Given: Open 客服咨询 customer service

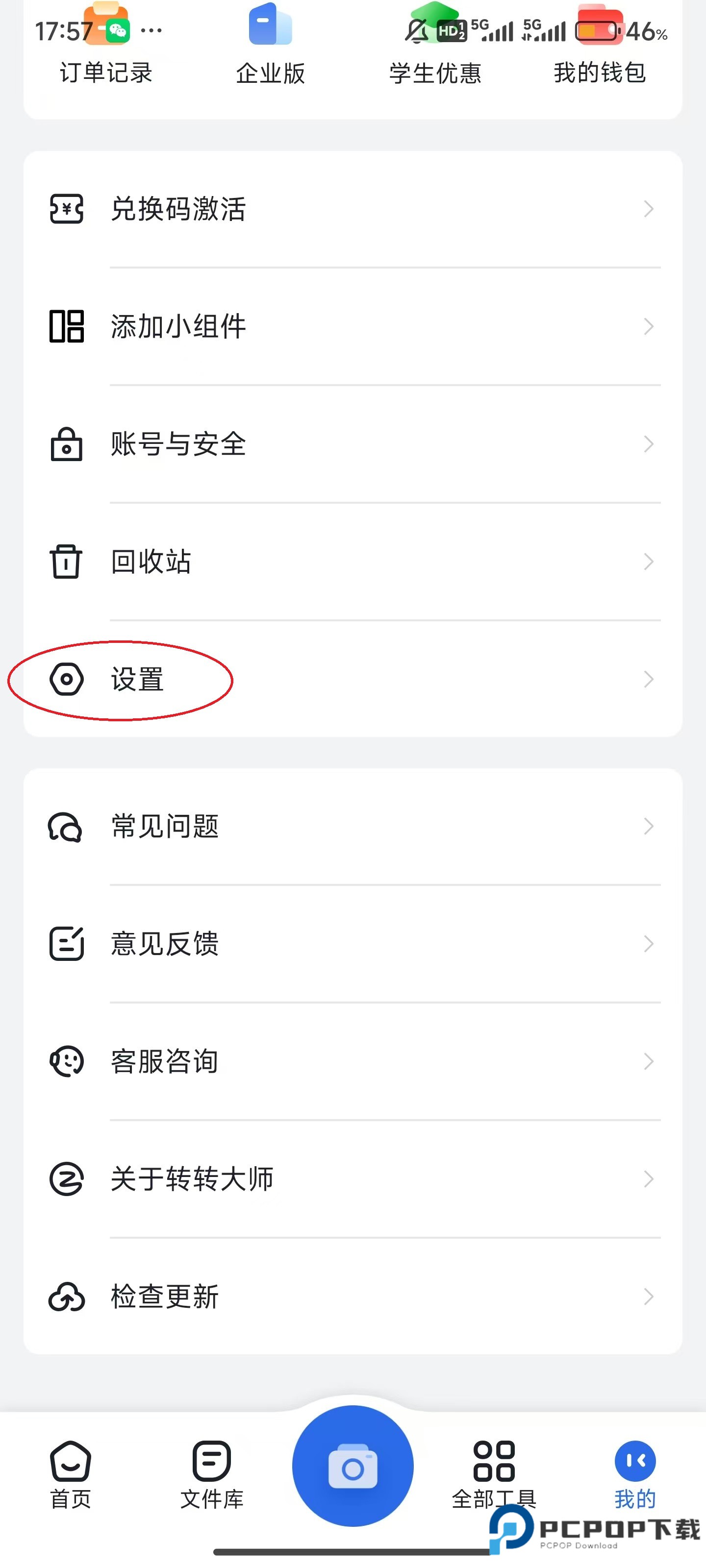Looking at the screenshot, I should point(353,1061).
